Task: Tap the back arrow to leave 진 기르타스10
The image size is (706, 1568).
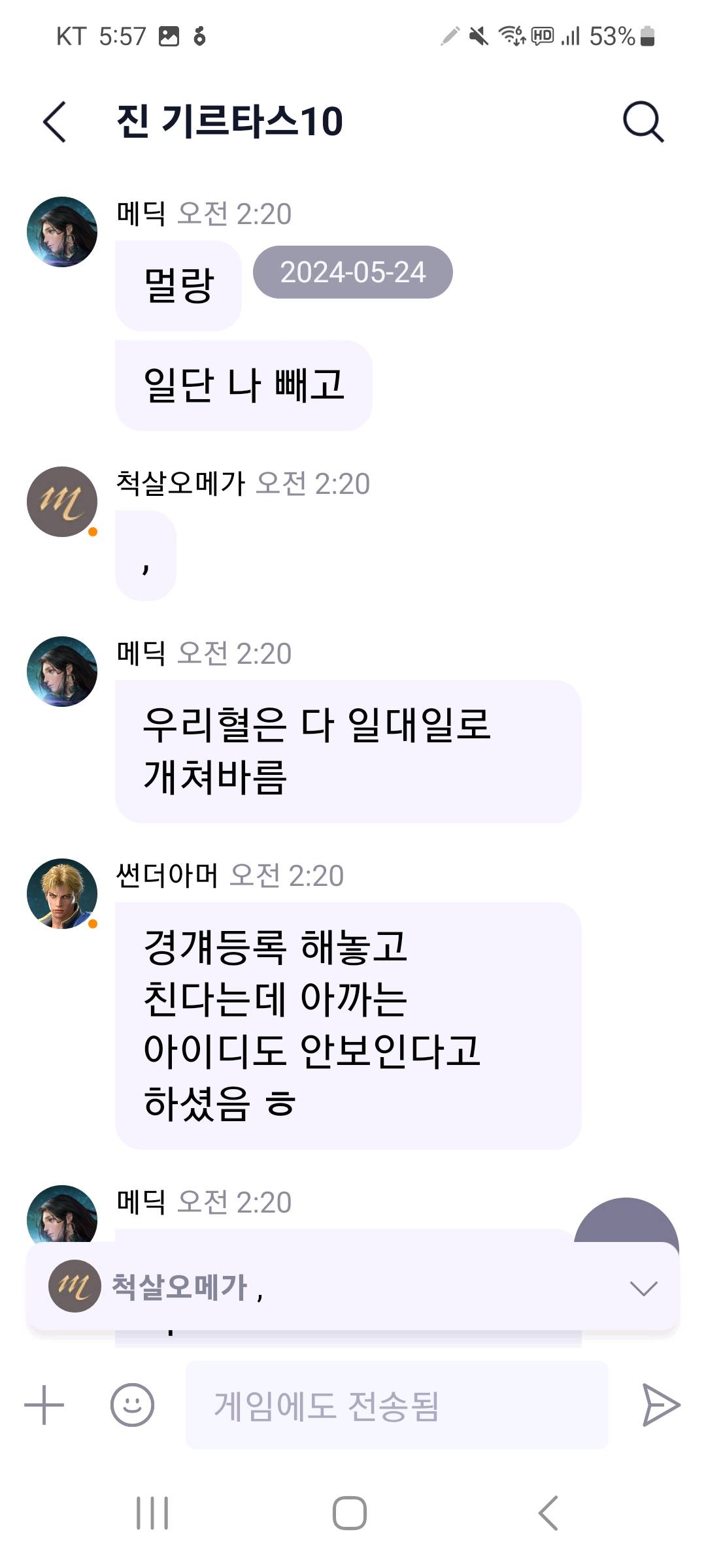Action: point(57,121)
